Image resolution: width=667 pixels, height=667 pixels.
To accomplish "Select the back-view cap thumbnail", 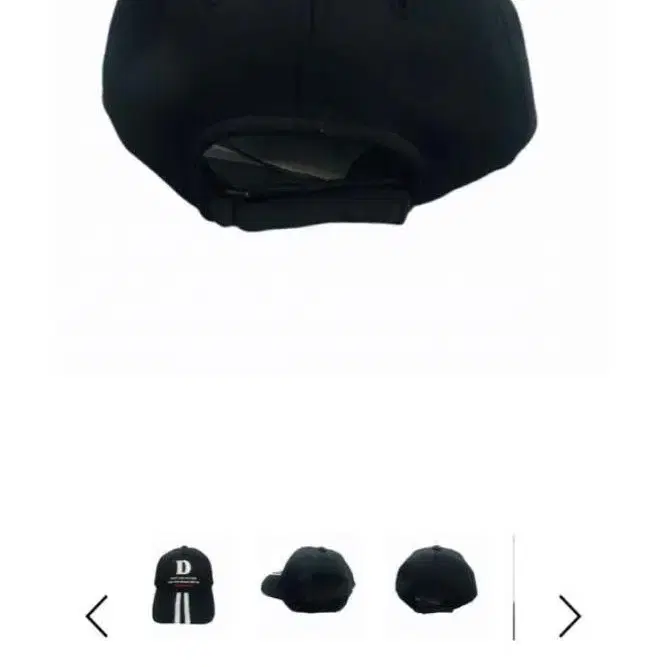I will pos(436,585).
